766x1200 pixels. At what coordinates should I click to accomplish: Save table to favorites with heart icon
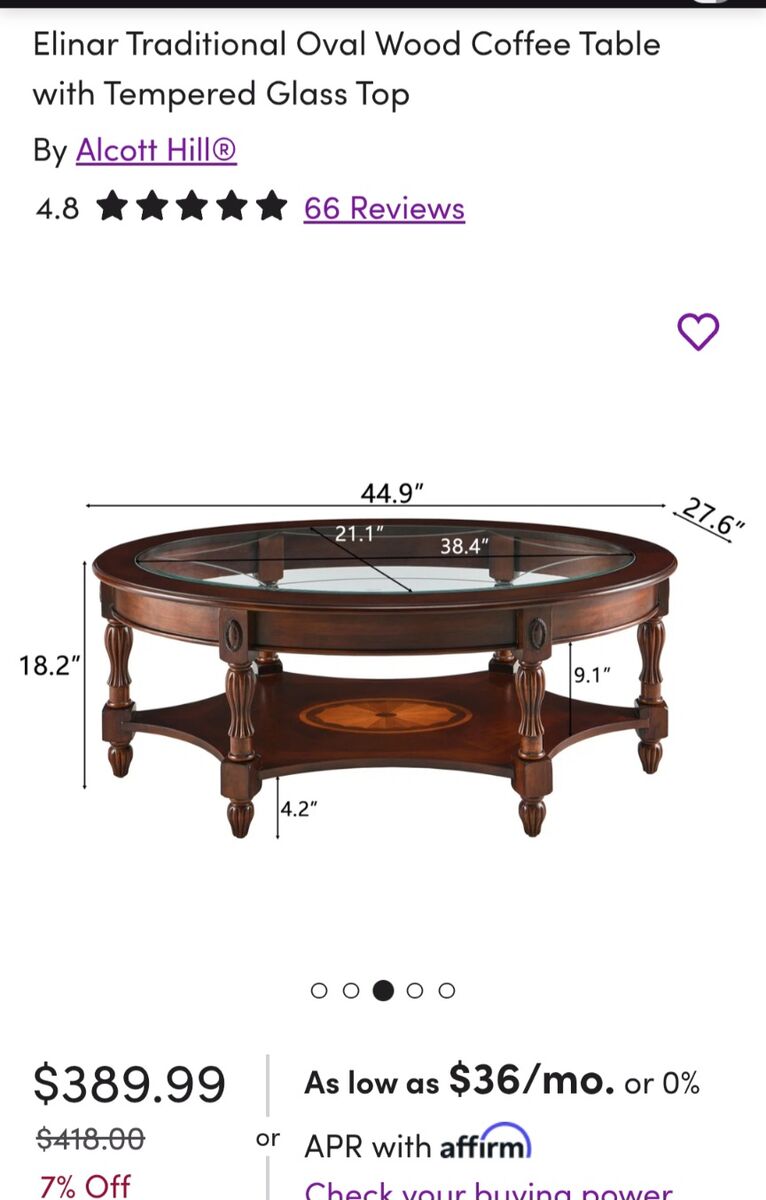(x=698, y=332)
